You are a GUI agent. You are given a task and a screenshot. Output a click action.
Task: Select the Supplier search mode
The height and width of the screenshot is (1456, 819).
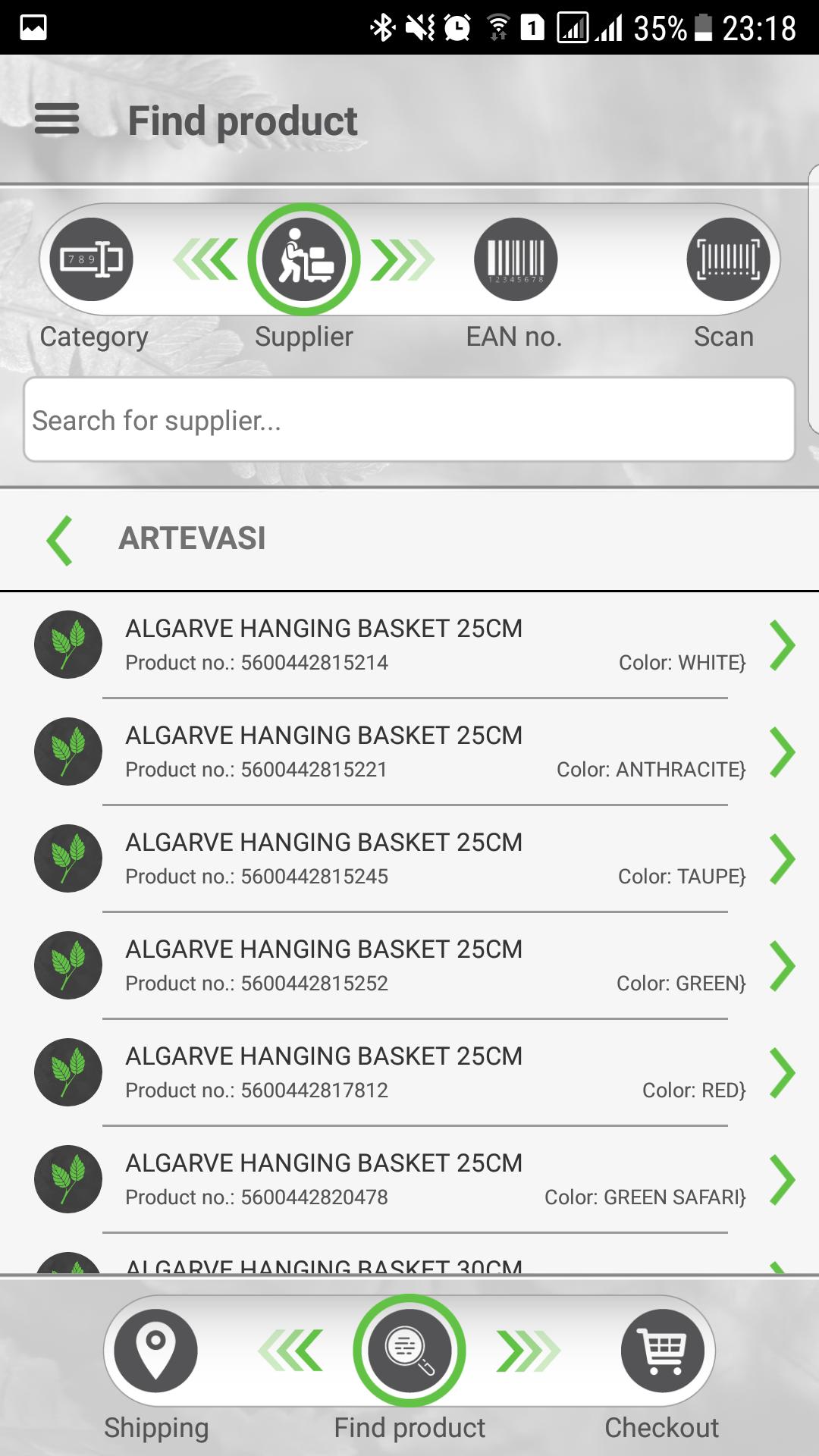[303, 259]
